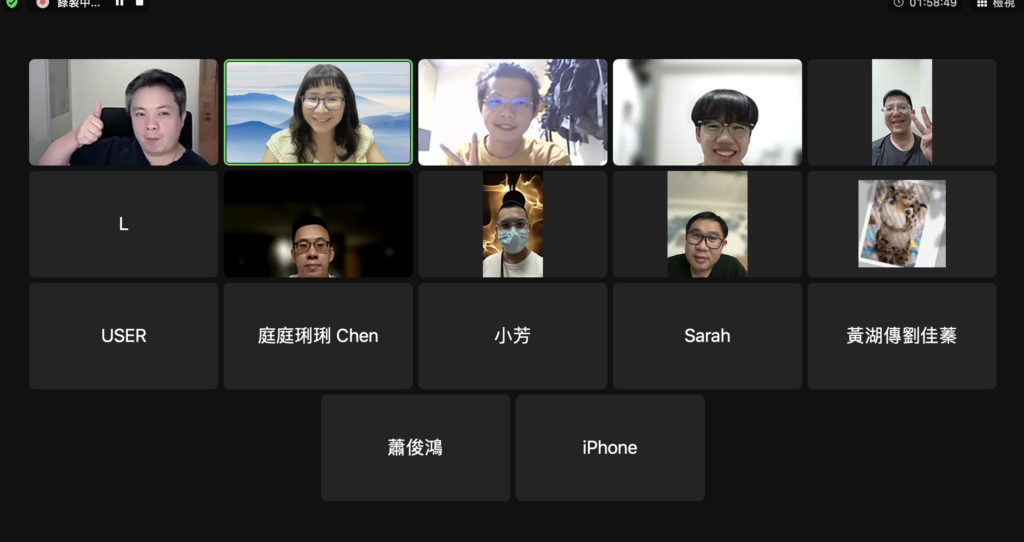The height and width of the screenshot is (542, 1024).
Task: Select 庭庭琍琍 Chen's participant tile
Action: tap(318, 336)
